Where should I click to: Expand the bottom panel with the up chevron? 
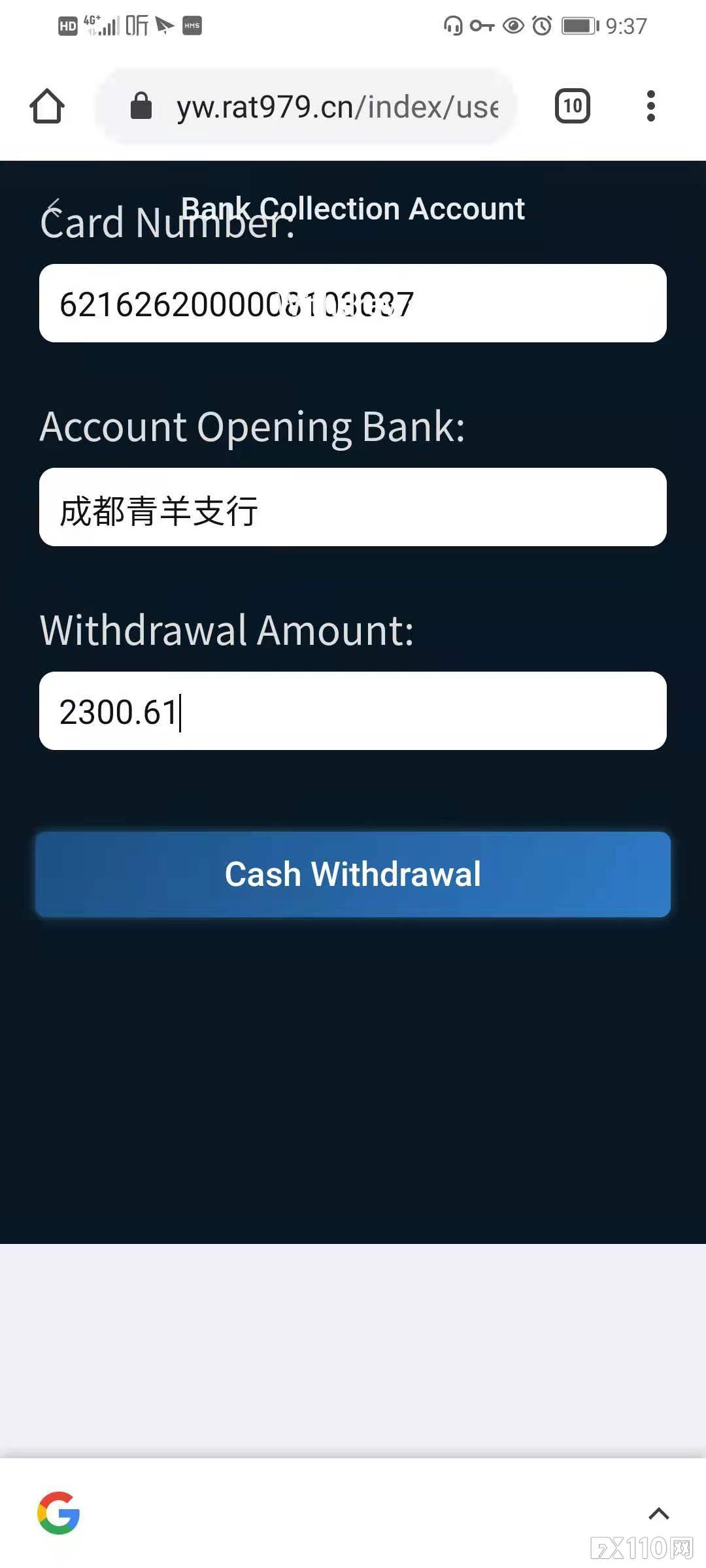(x=658, y=1513)
